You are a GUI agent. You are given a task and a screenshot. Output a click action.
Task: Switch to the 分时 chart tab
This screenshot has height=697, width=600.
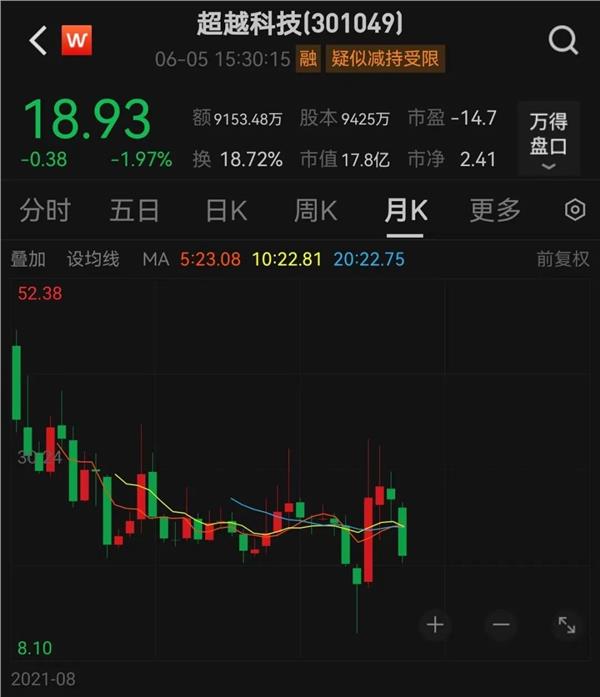(x=46, y=210)
